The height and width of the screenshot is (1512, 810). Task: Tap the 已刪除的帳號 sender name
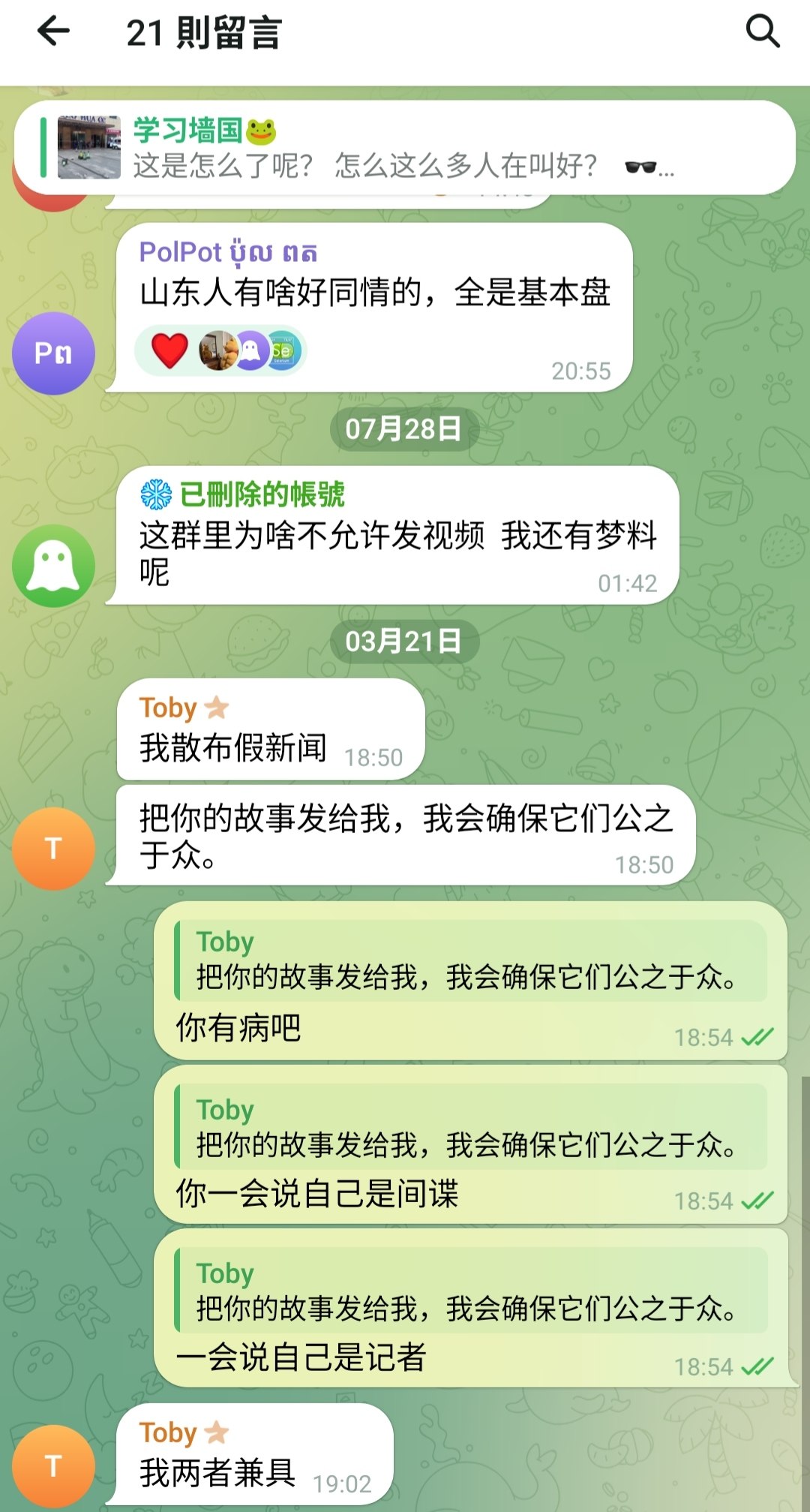[x=261, y=494]
